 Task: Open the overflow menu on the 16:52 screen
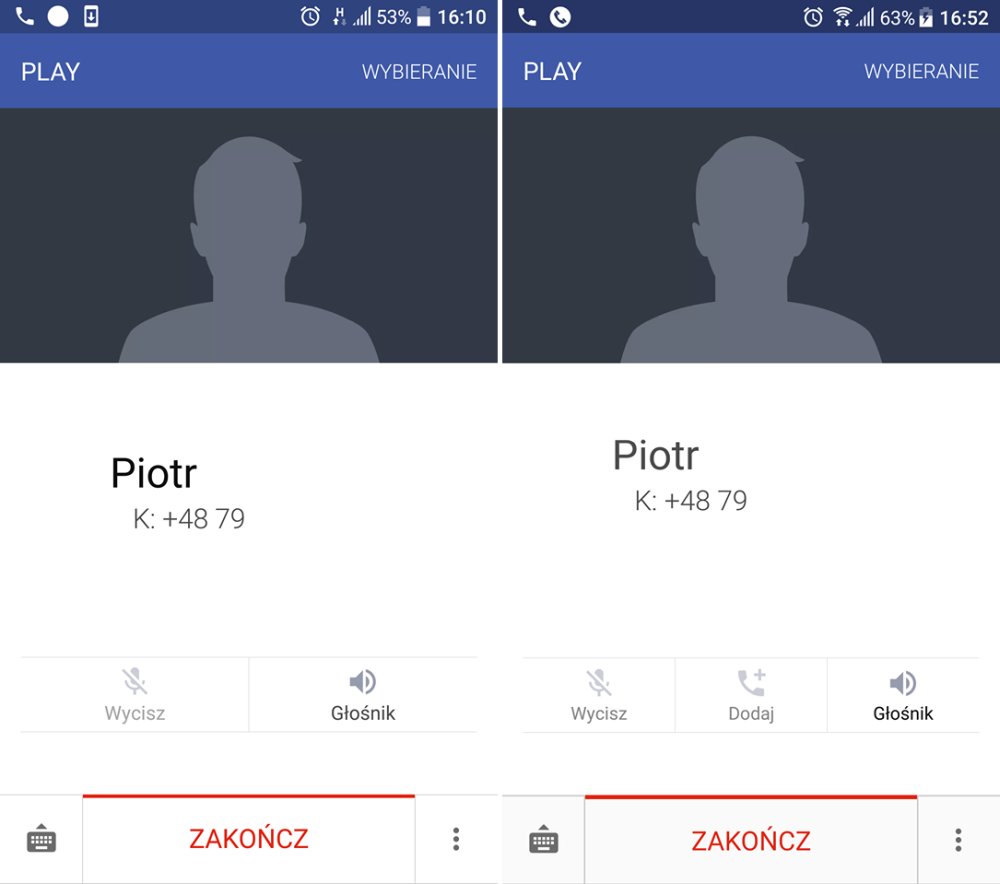958,840
